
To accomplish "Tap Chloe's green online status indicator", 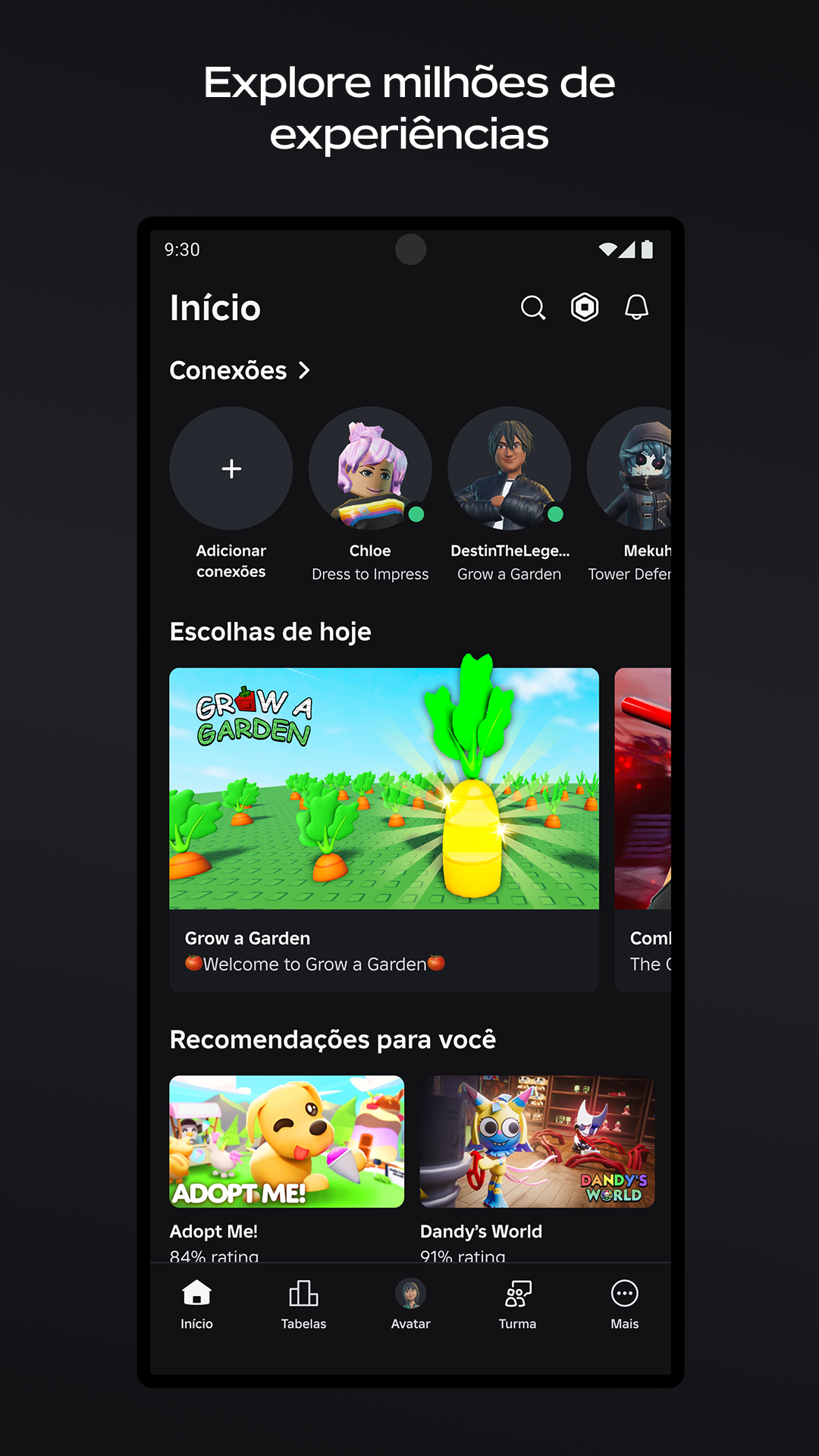I will (415, 514).
